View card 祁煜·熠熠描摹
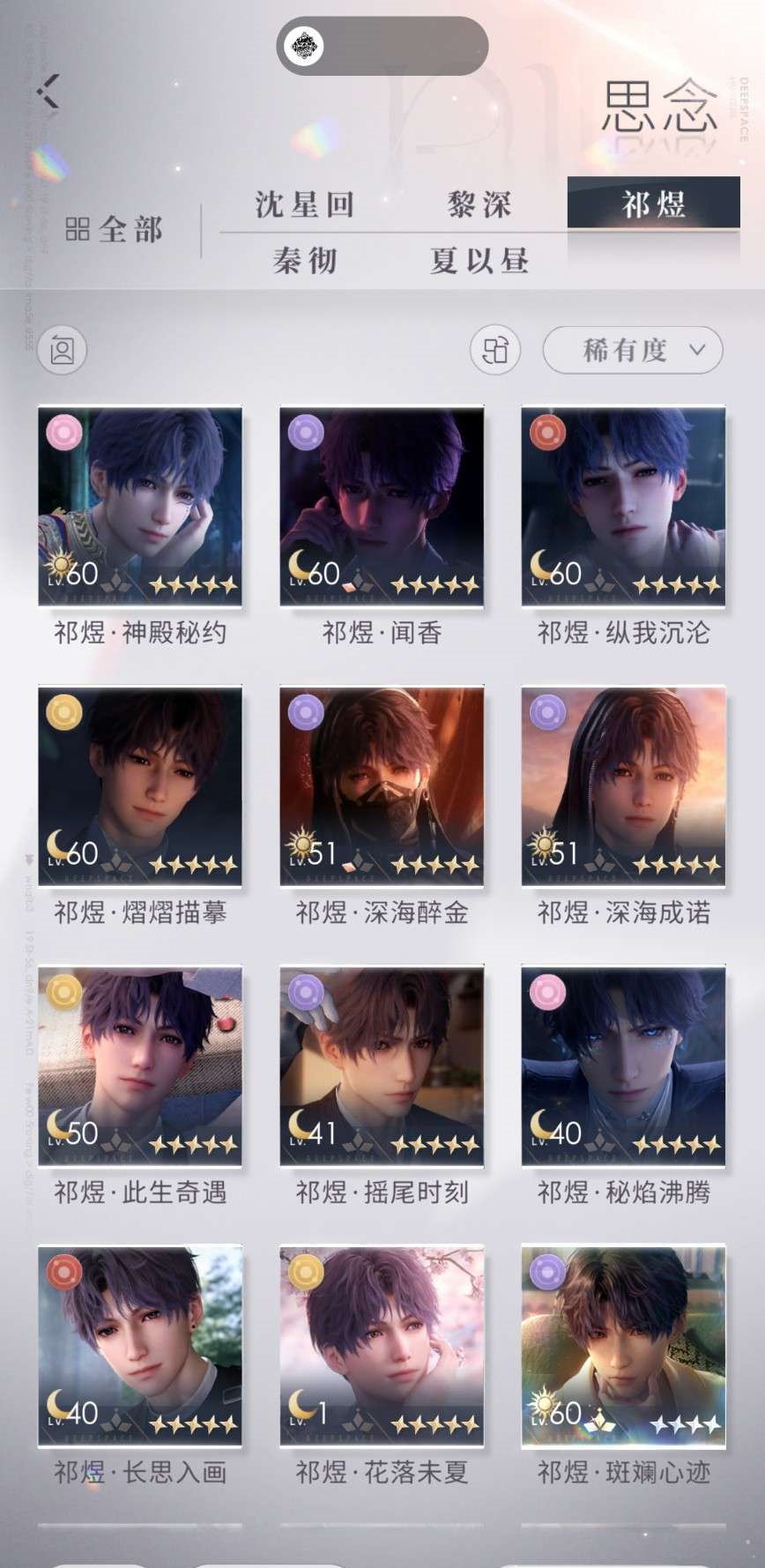This screenshot has width=765, height=1568. coord(140,785)
